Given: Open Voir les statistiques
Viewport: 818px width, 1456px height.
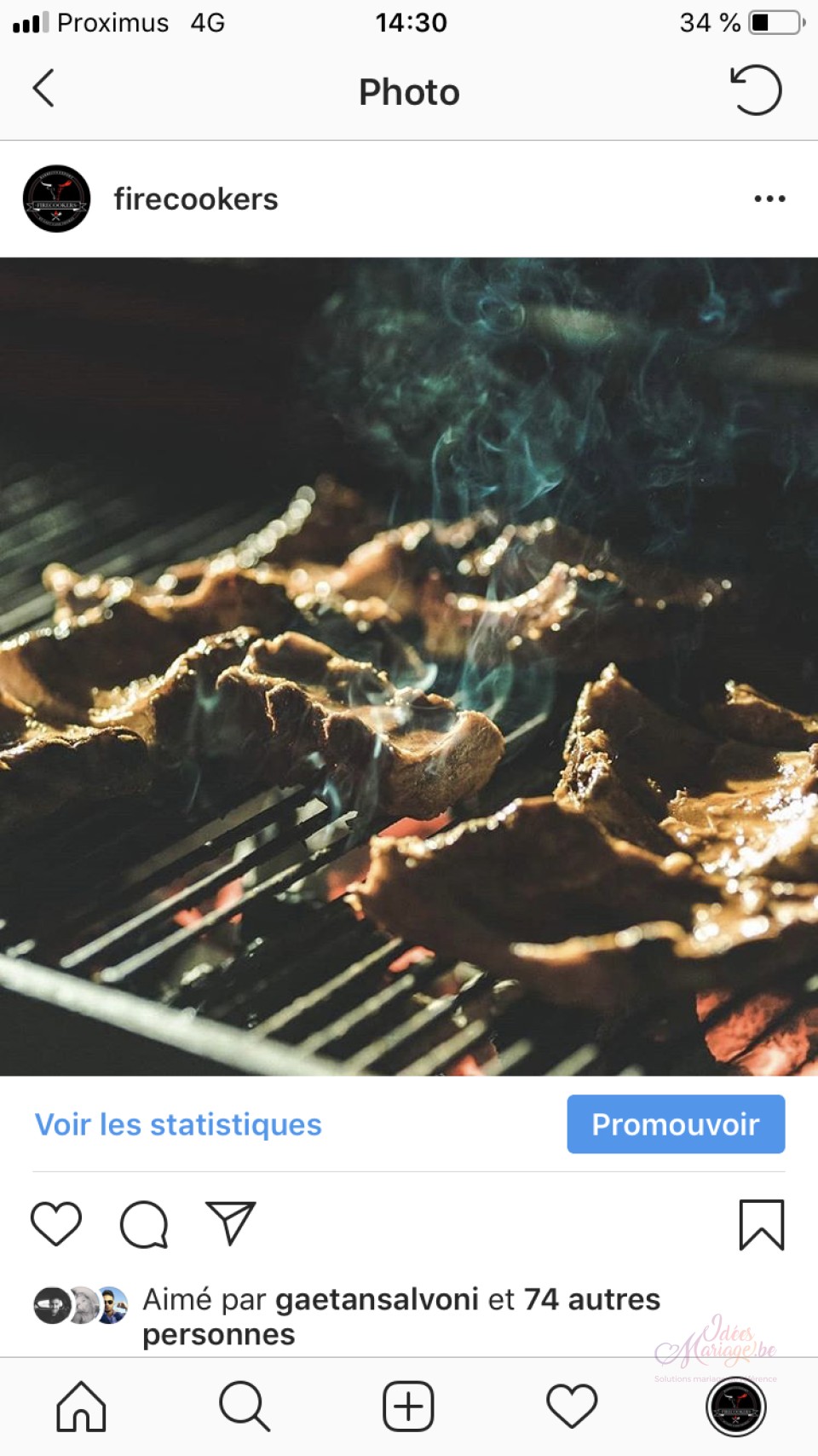Looking at the screenshot, I should point(178,1124).
